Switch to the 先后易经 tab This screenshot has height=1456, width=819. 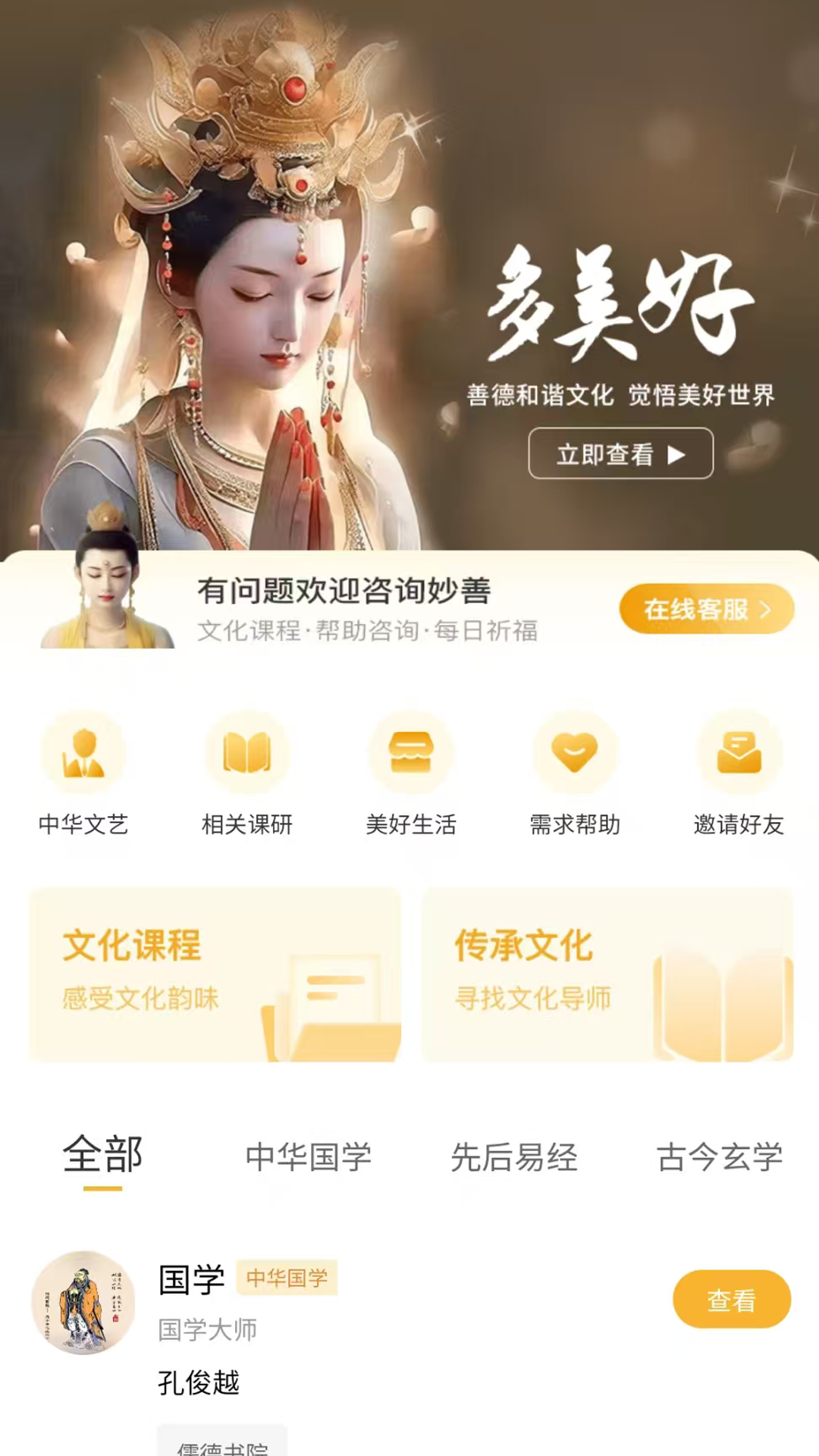coord(514,1157)
